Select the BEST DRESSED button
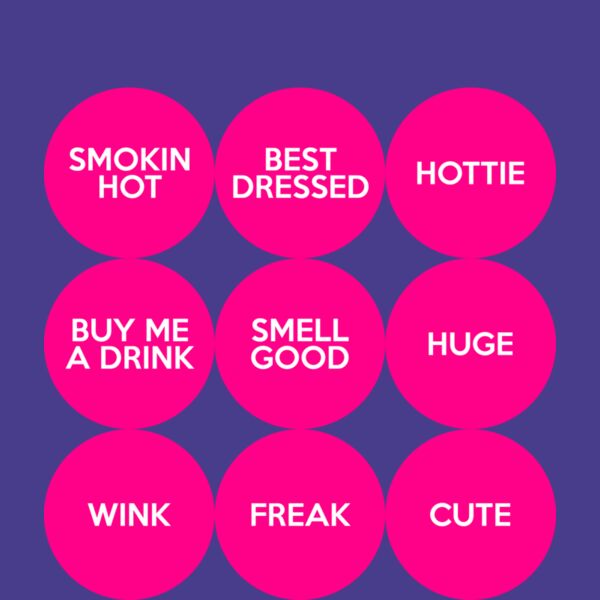This screenshot has height=600, width=600. tap(300, 173)
